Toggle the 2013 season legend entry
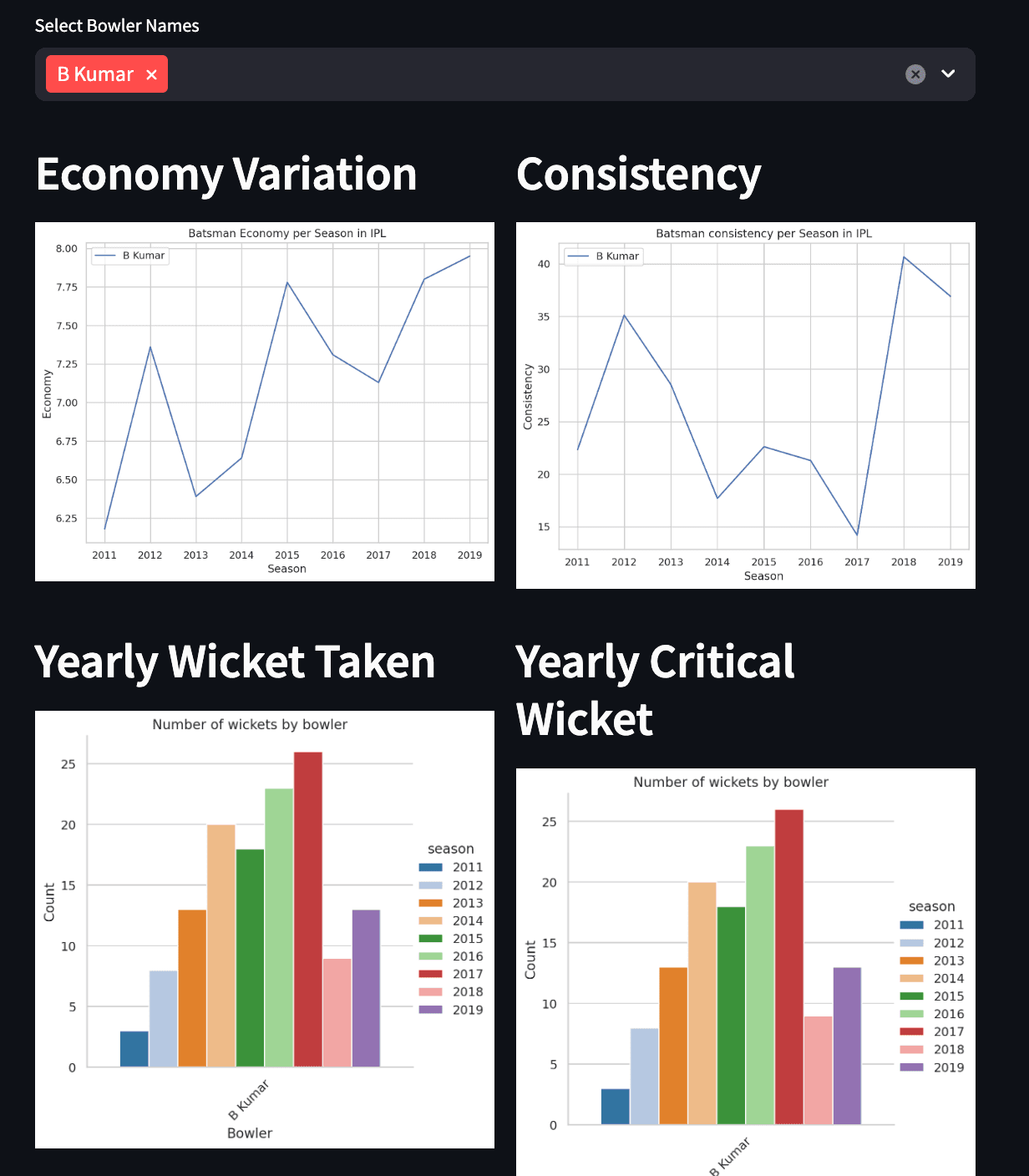 coord(430,903)
